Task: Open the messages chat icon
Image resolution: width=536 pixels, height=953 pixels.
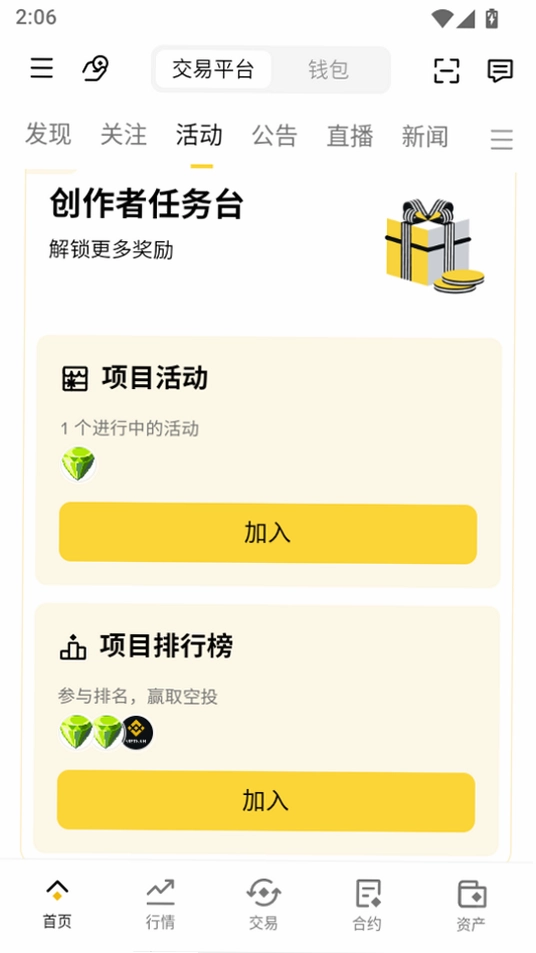Action: [500, 71]
